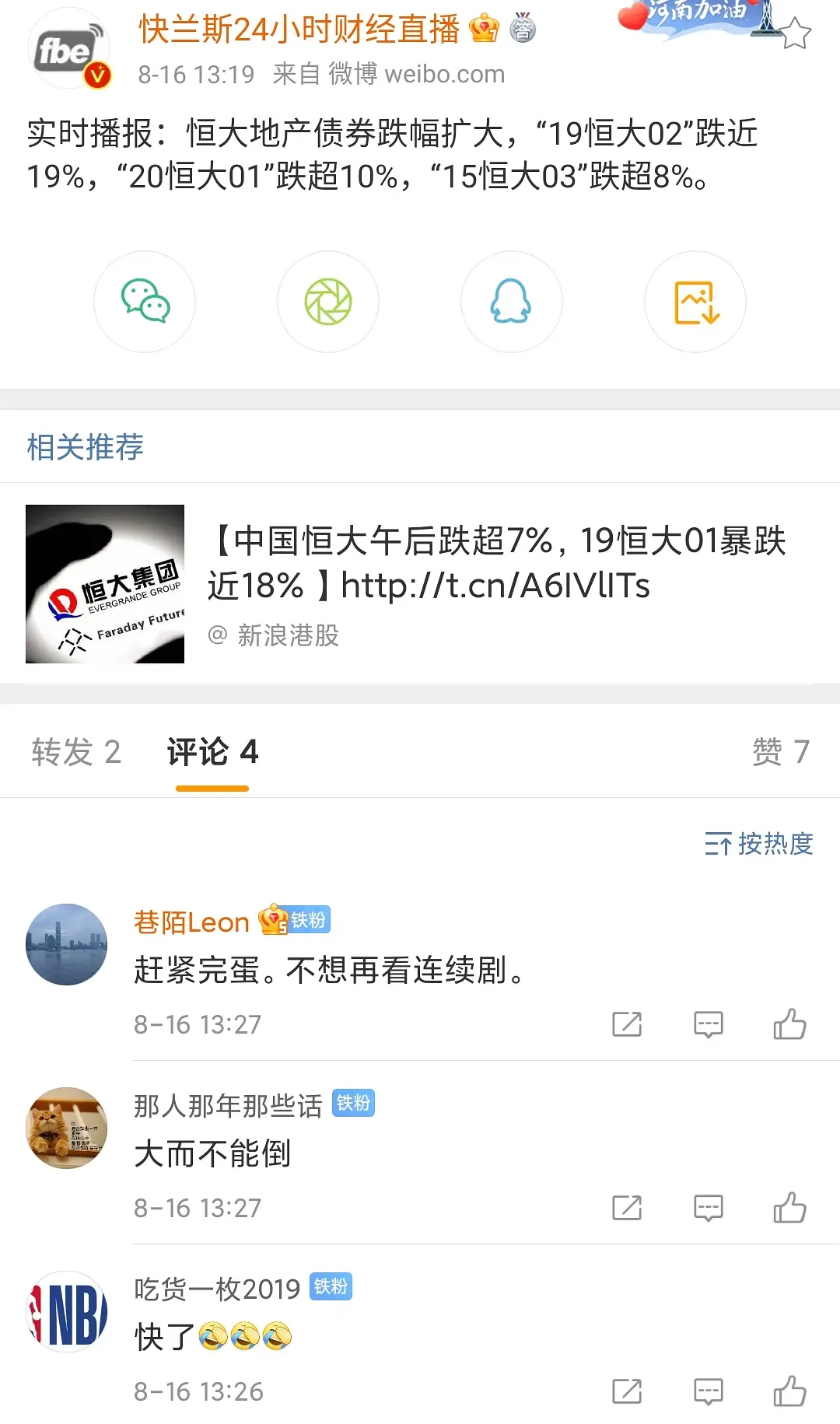Change comment sorting via 按热度
Screen dimensions: 840x1424
[759, 844]
